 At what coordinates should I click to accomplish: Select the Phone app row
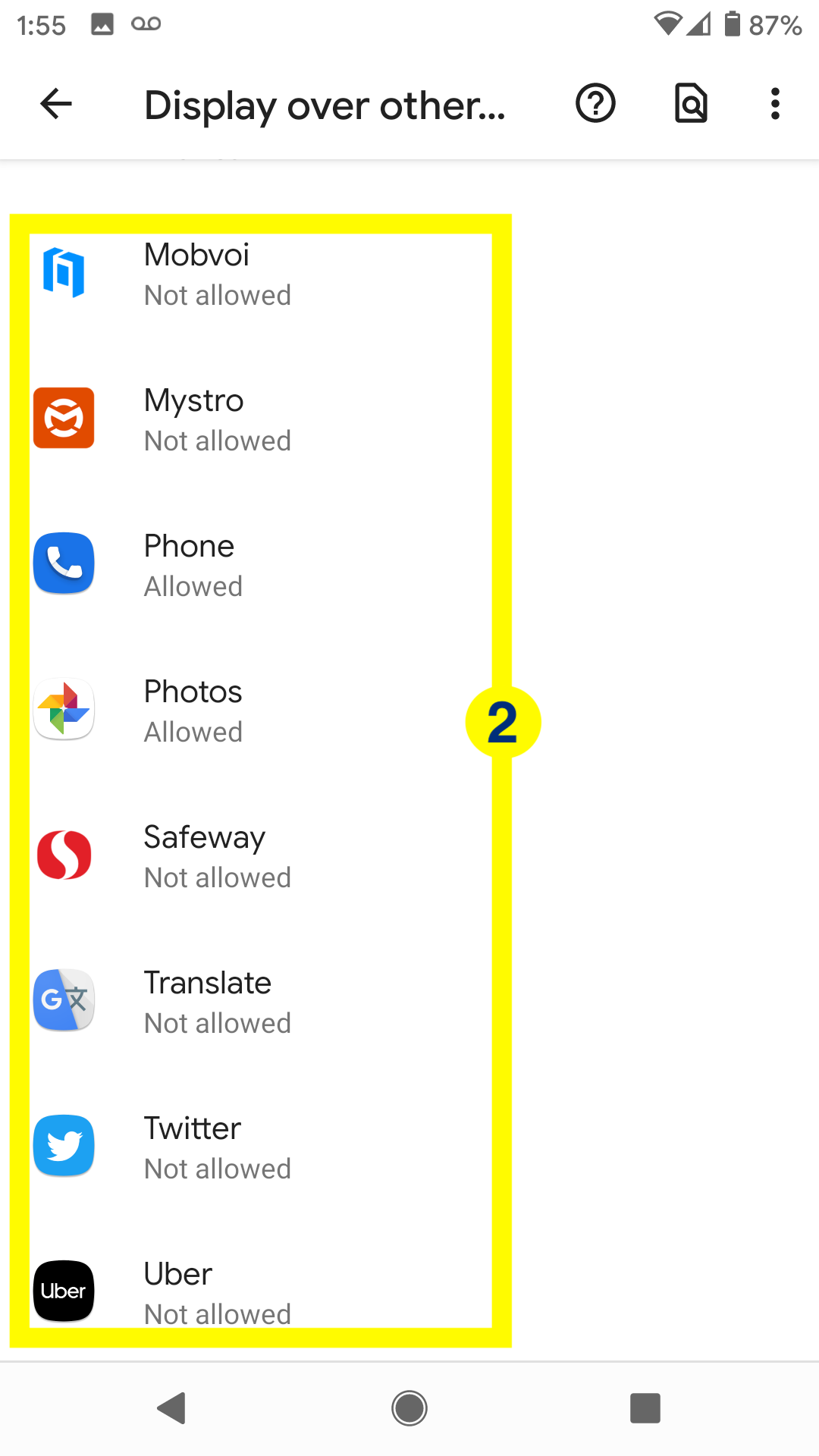[x=409, y=565]
